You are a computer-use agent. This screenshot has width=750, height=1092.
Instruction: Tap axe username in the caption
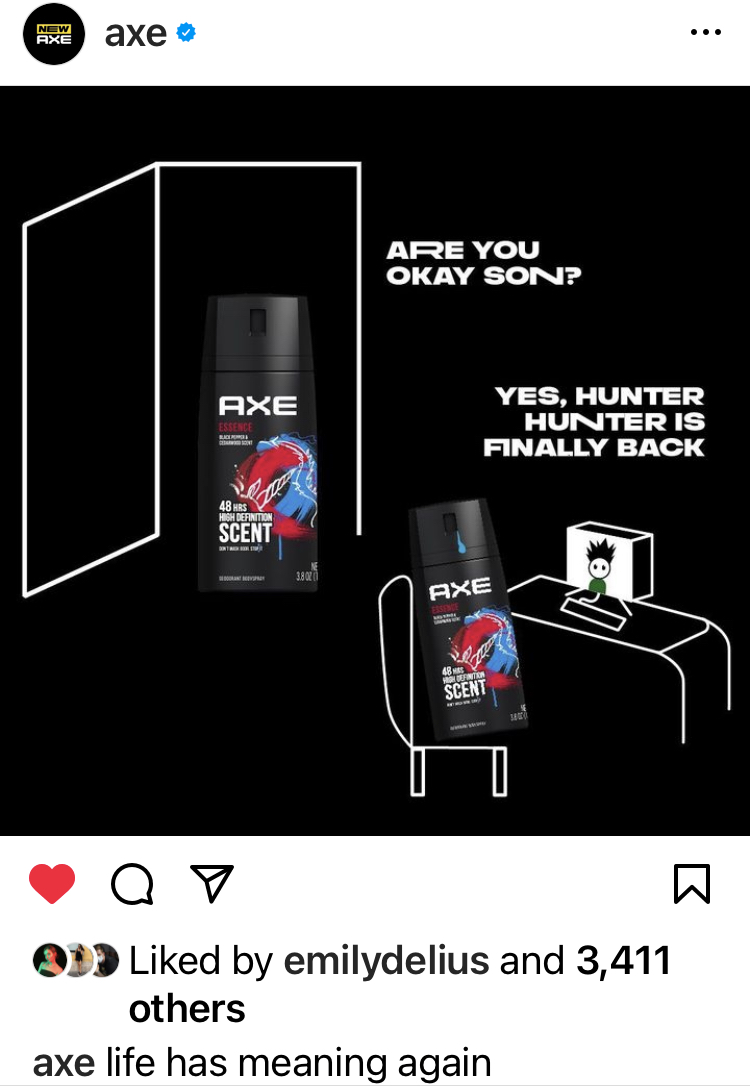point(64,1063)
